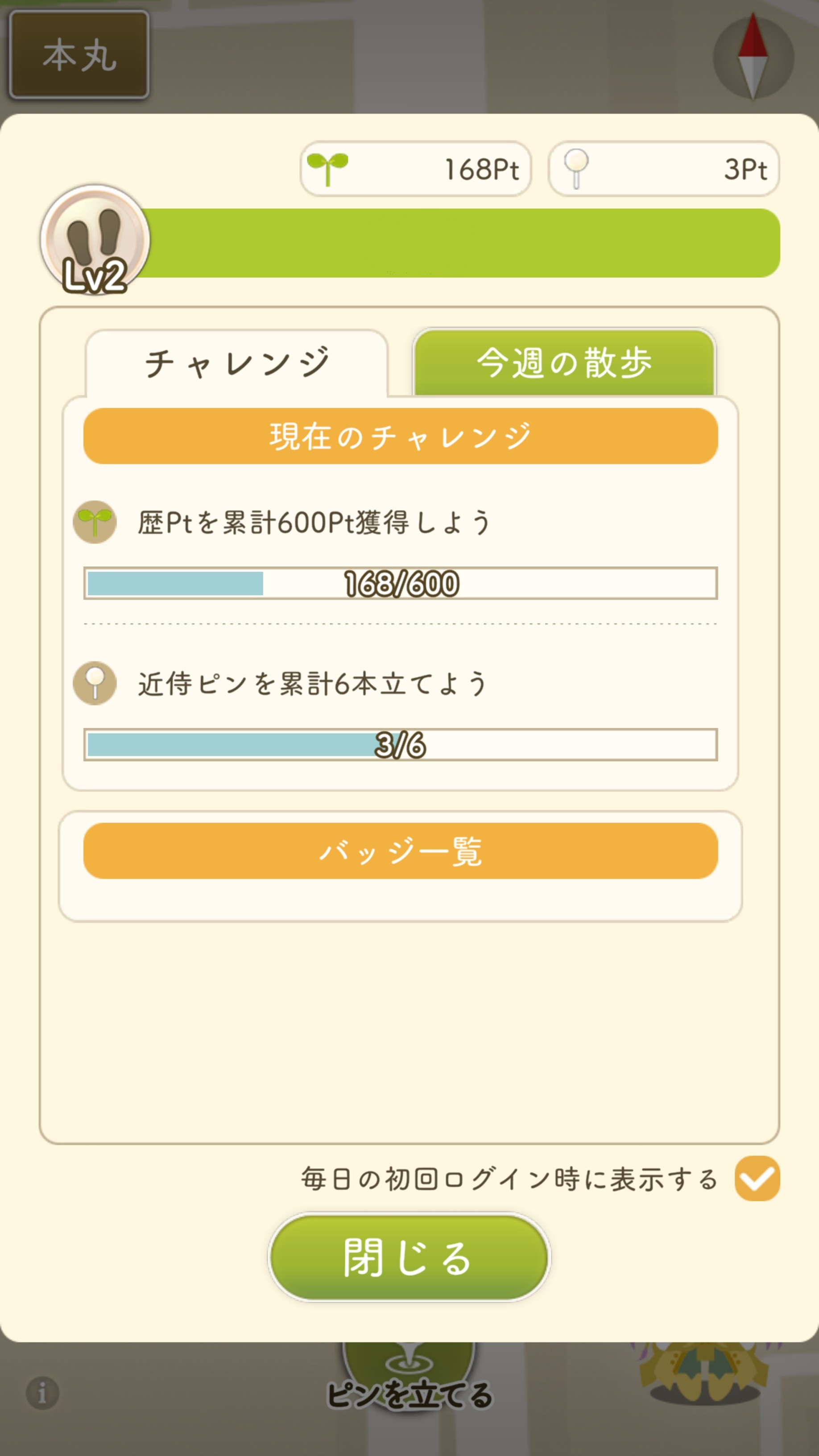Image resolution: width=819 pixels, height=1456 pixels.
Task: Close the dialog with 閉じる button
Action: pyautogui.click(x=409, y=1257)
